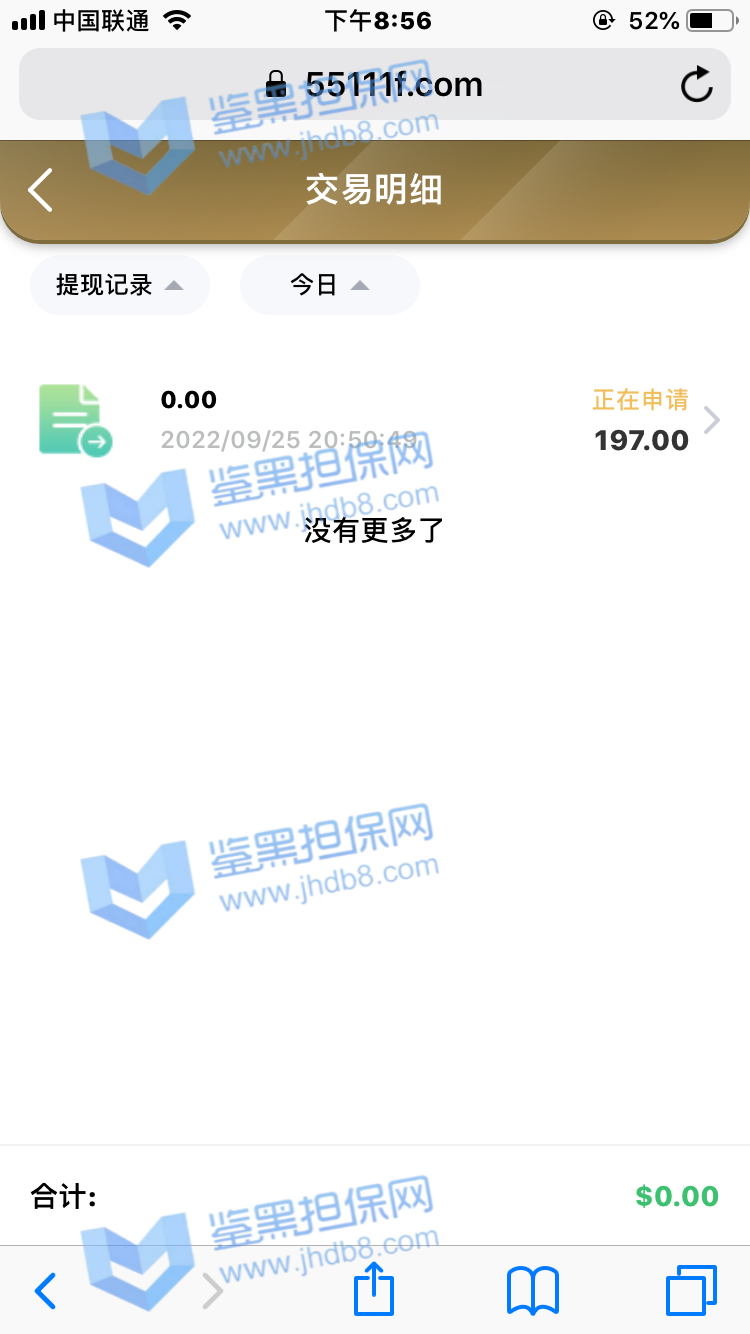Image resolution: width=750 pixels, height=1334 pixels.
Task: Open the 今日 date filter
Action: click(329, 285)
